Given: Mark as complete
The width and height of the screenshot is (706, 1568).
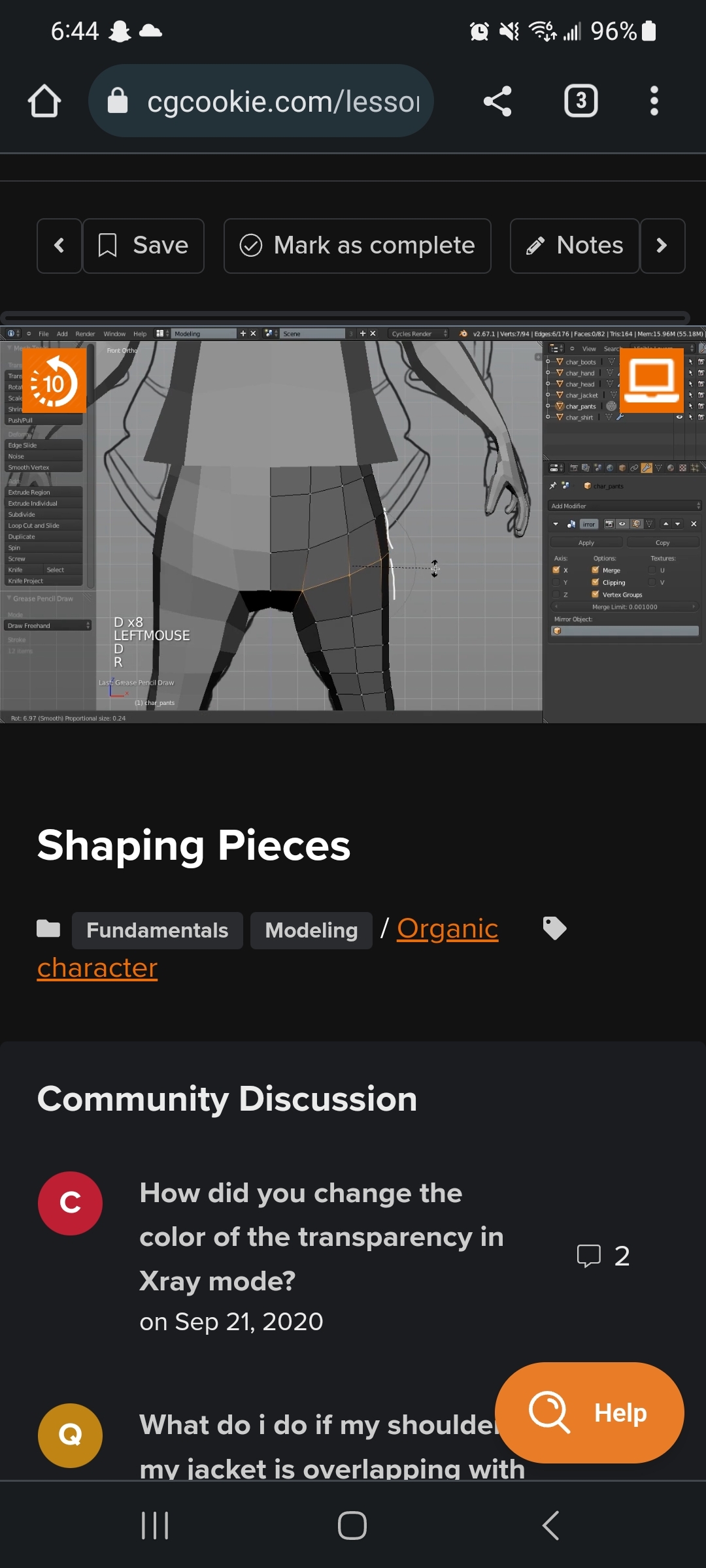Looking at the screenshot, I should click(358, 246).
